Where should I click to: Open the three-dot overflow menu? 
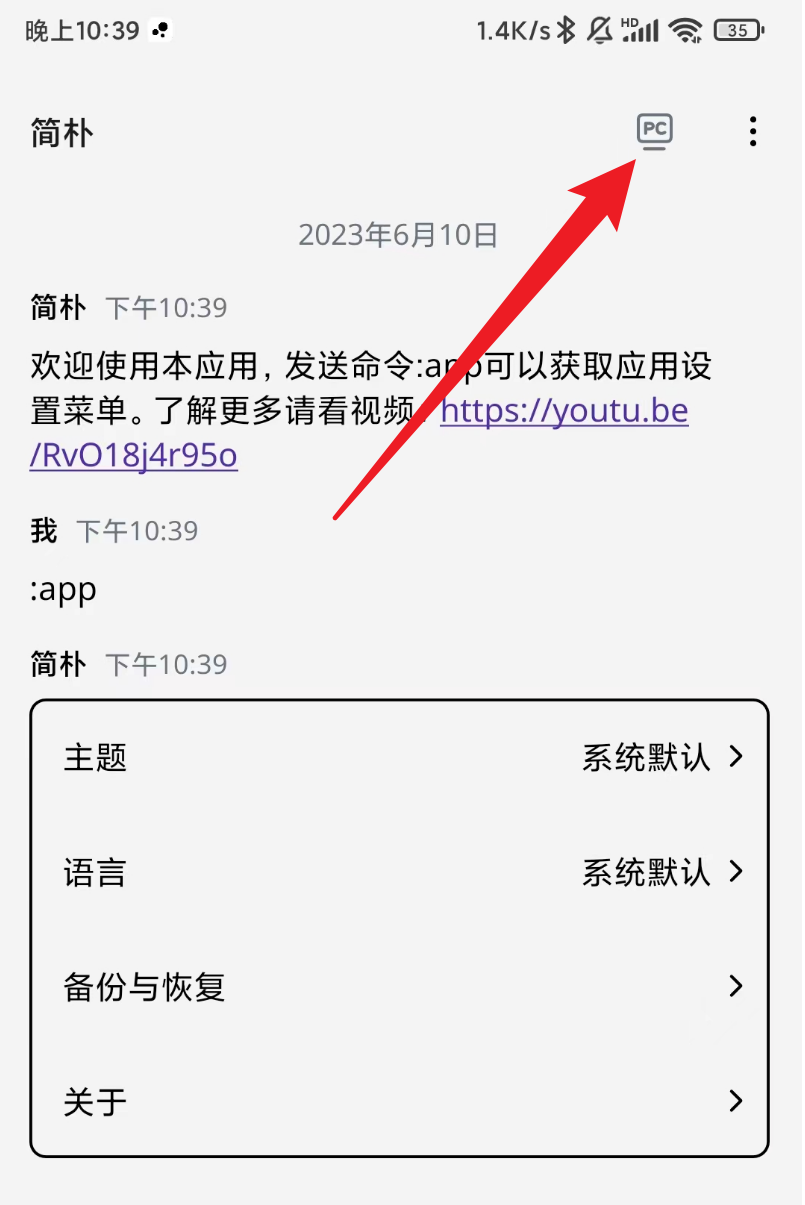point(752,132)
